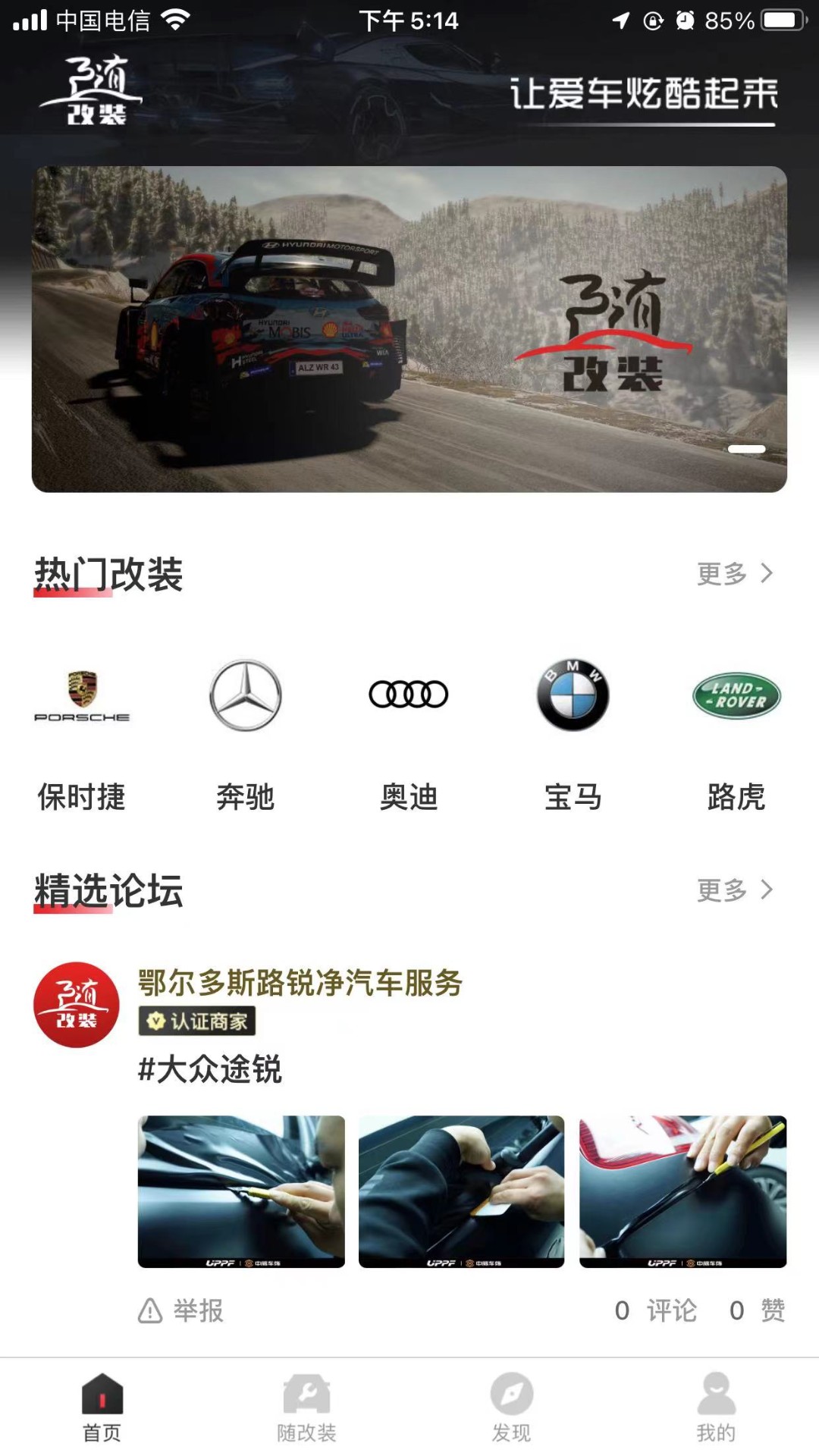This screenshot has width=819, height=1456.
Task: Go to the 首页 tab
Action: pyautogui.click(x=102, y=1407)
